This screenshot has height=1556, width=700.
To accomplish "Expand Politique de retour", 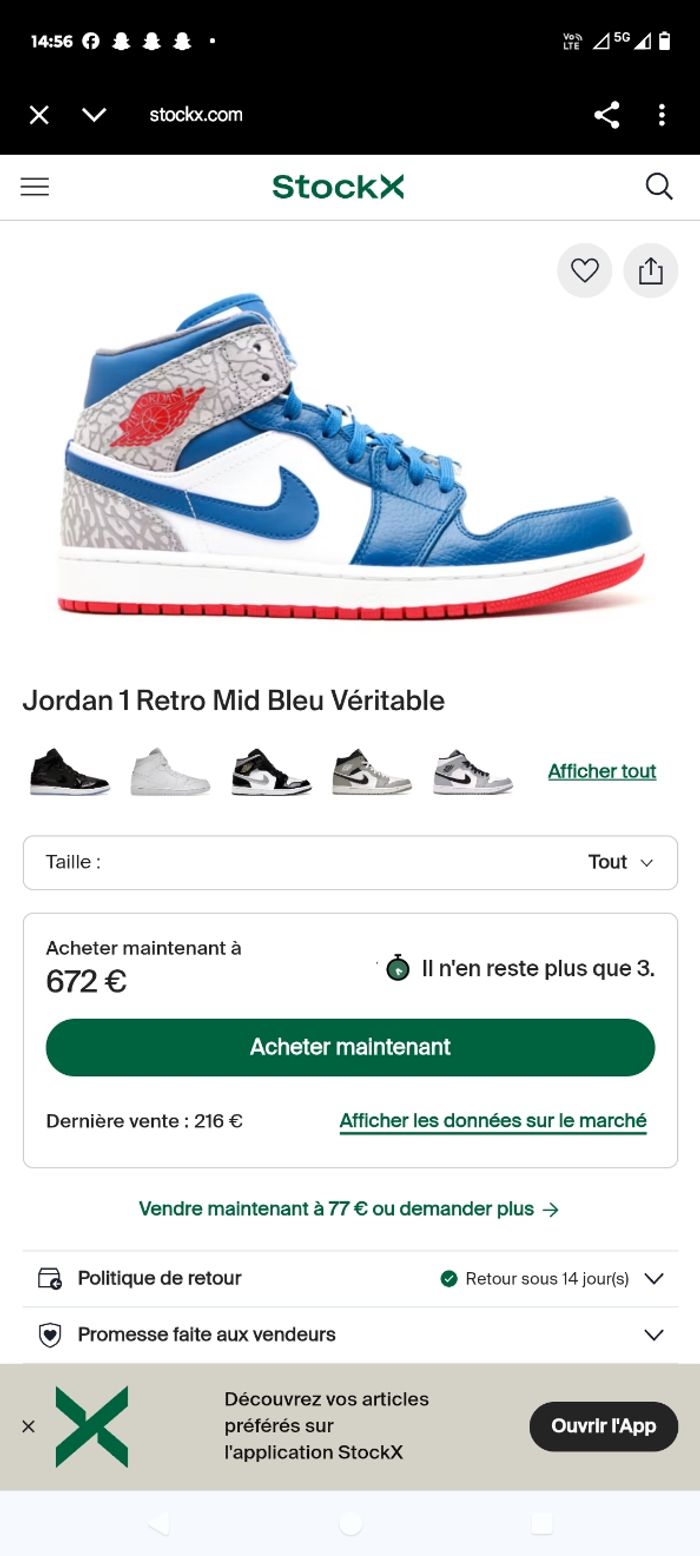I will coord(350,1278).
